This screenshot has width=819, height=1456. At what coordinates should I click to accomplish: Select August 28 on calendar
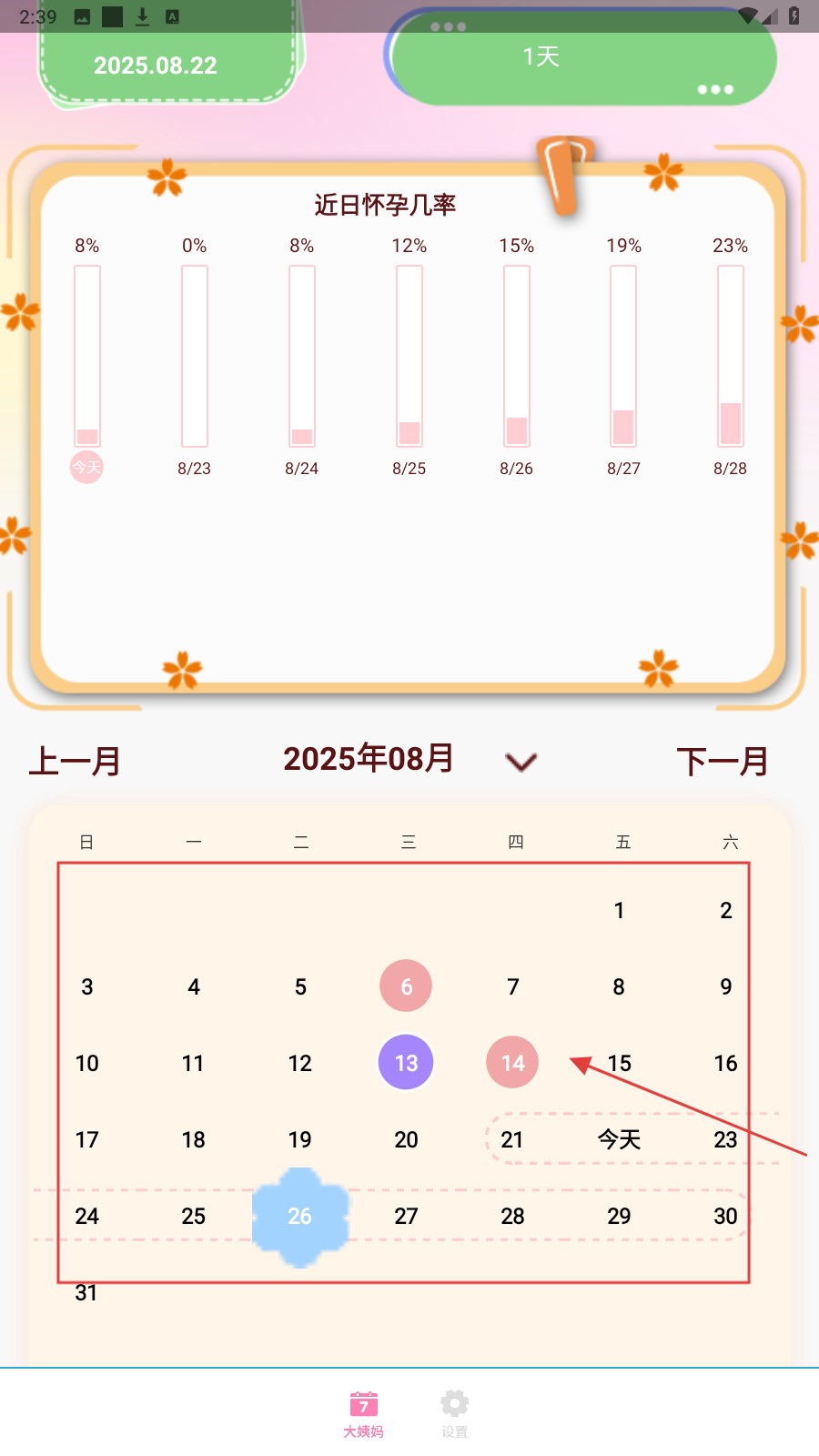[x=512, y=1216]
